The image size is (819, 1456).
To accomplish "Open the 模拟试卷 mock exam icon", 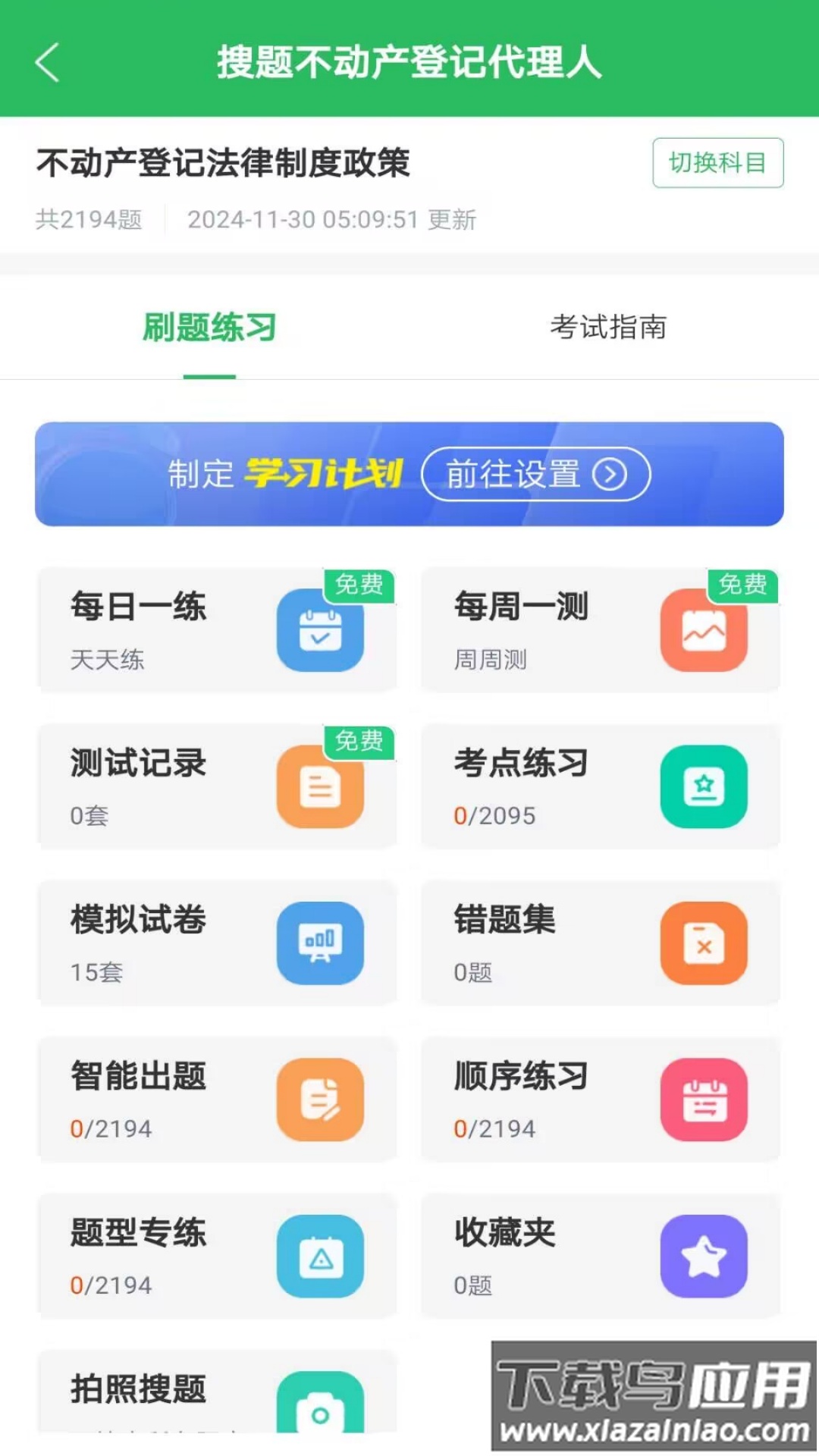I will (322, 943).
